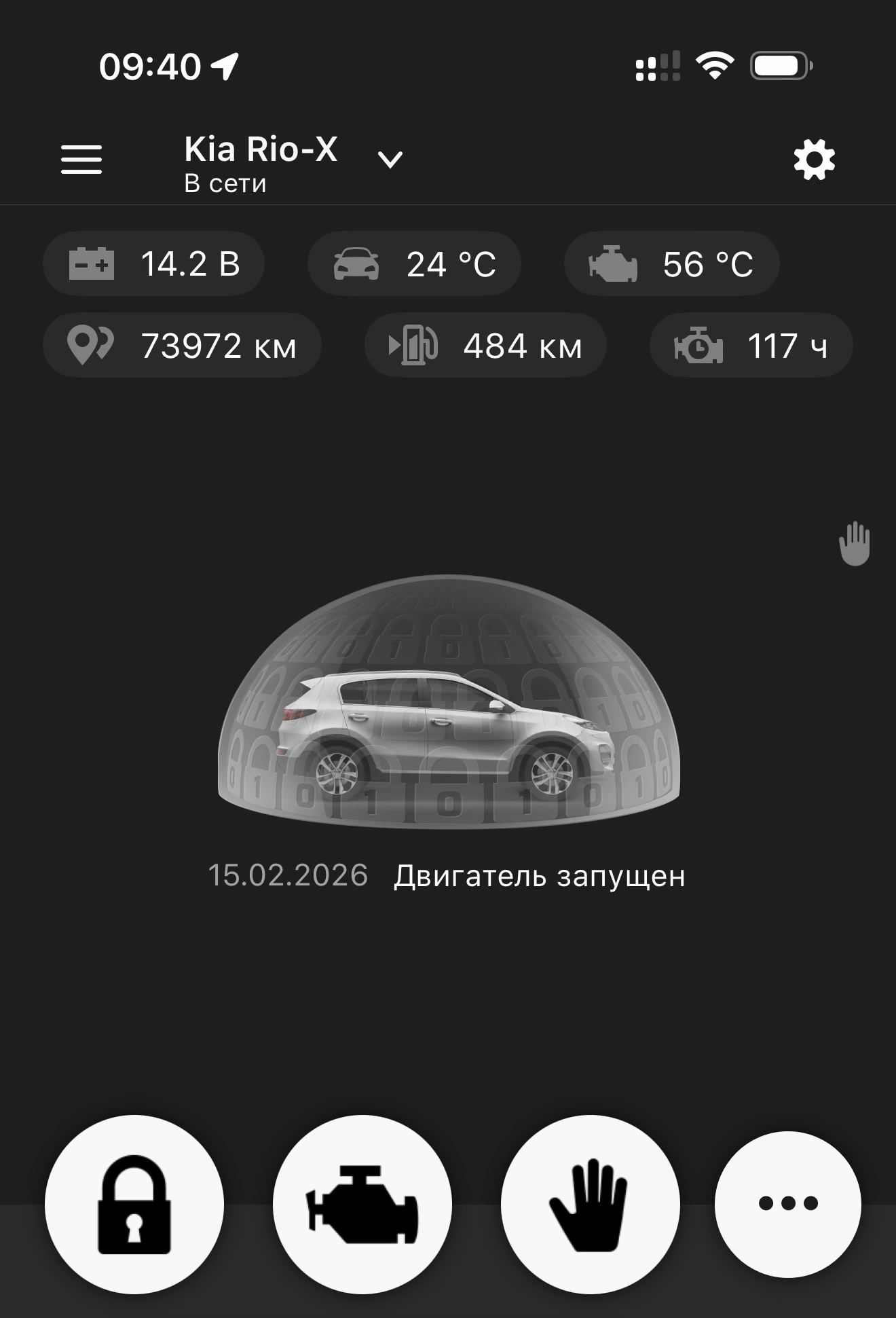Open the settings gear
Image resolution: width=896 pixels, height=1318 pixels.
814,160
